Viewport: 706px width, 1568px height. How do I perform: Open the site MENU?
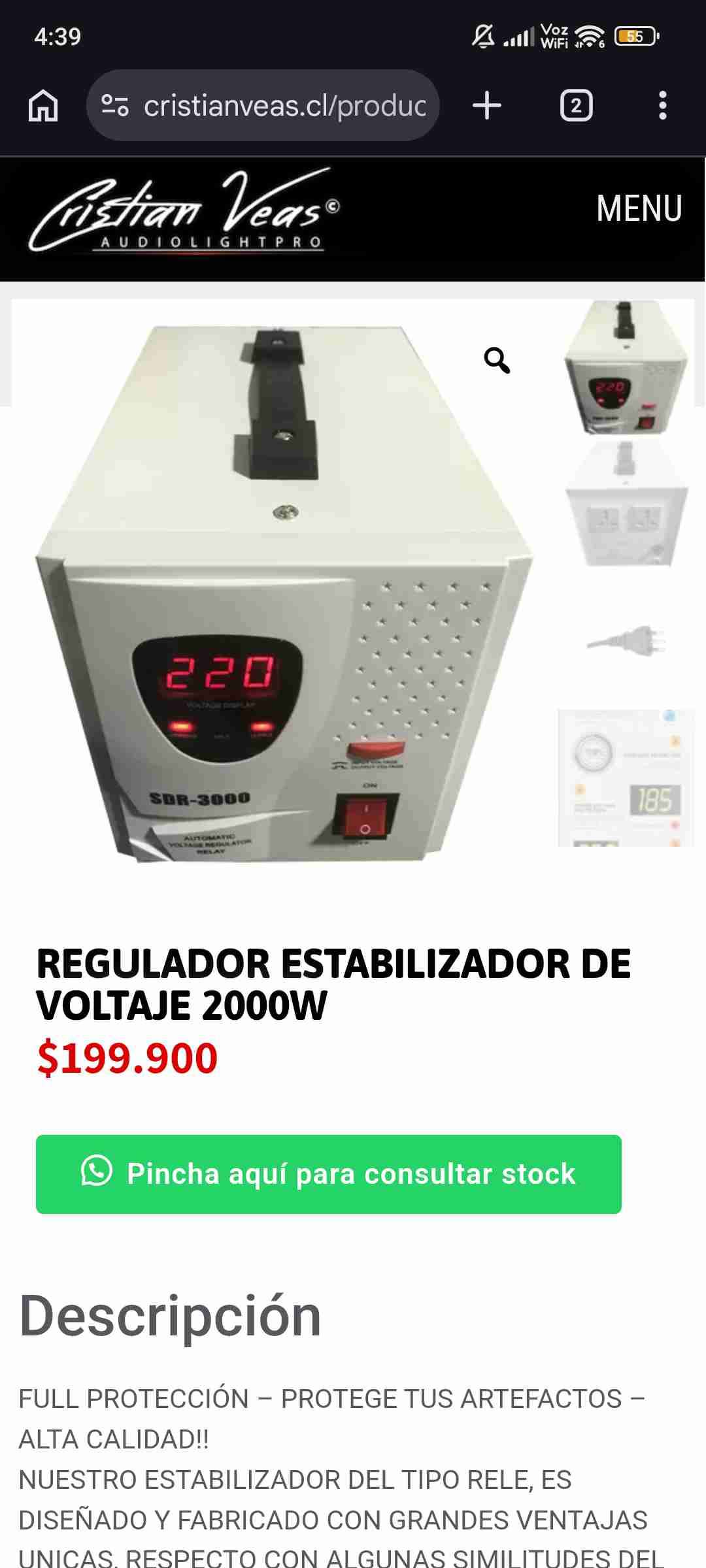pyautogui.click(x=639, y=208)
